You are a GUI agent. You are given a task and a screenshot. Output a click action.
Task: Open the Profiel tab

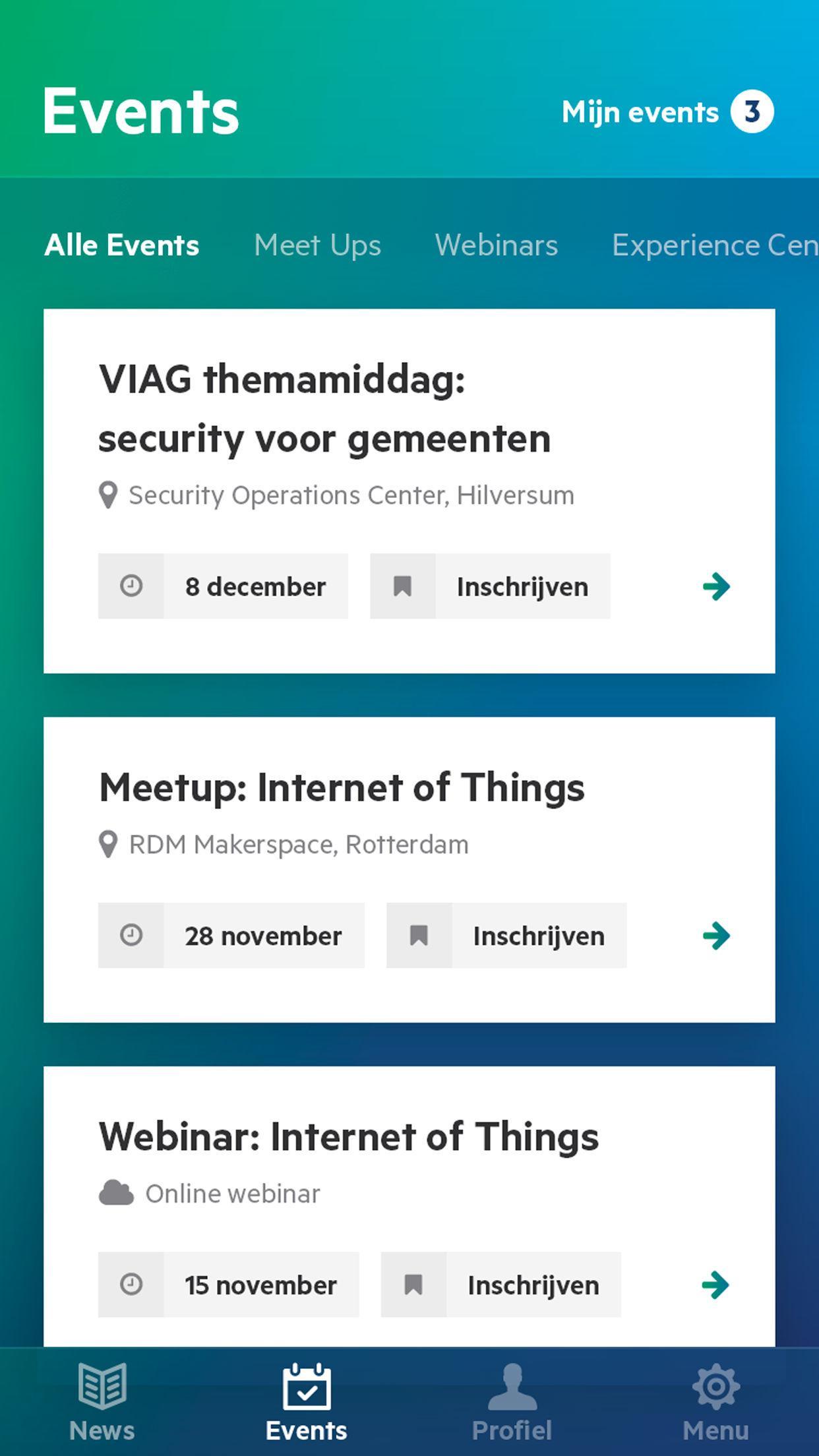click(512, 1402)
